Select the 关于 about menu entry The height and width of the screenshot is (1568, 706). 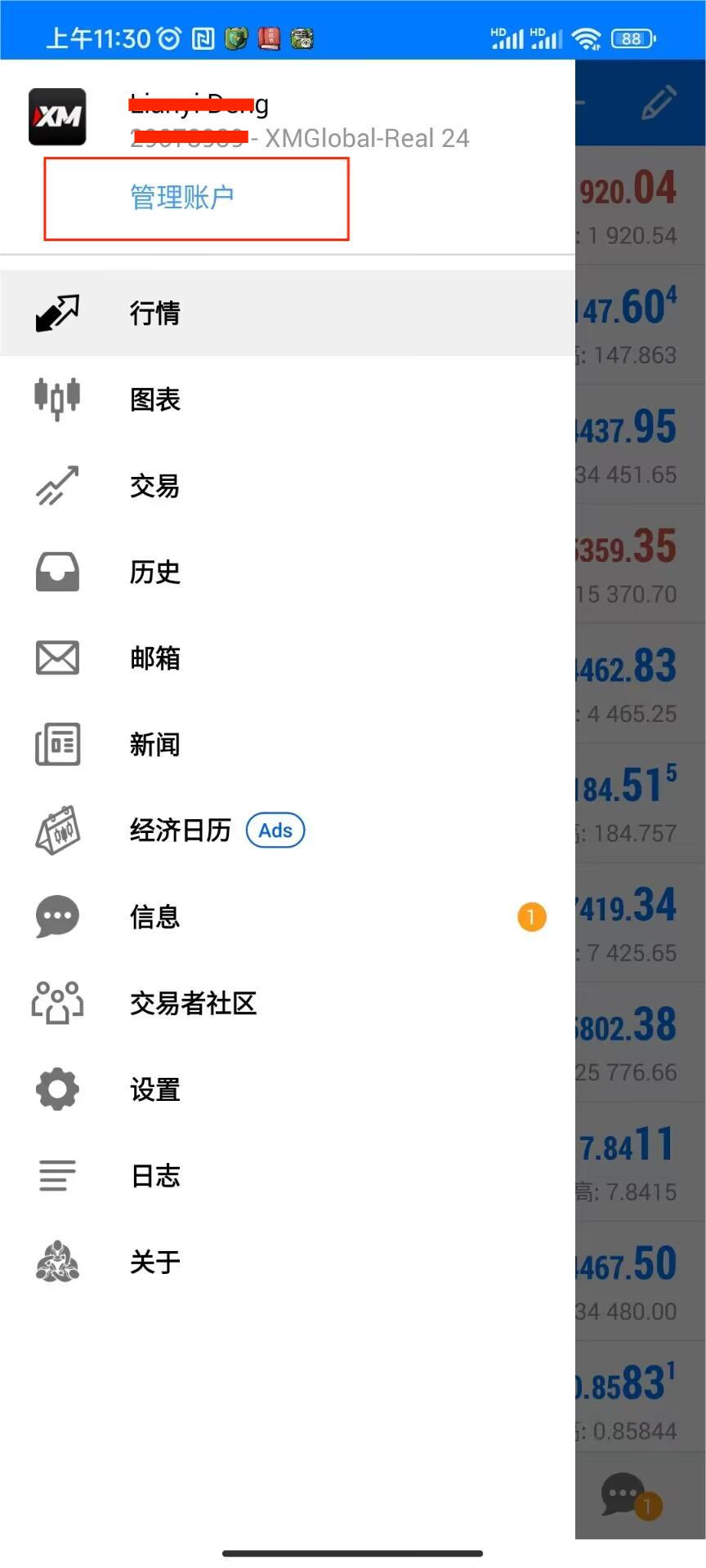tap(154, 1261)
